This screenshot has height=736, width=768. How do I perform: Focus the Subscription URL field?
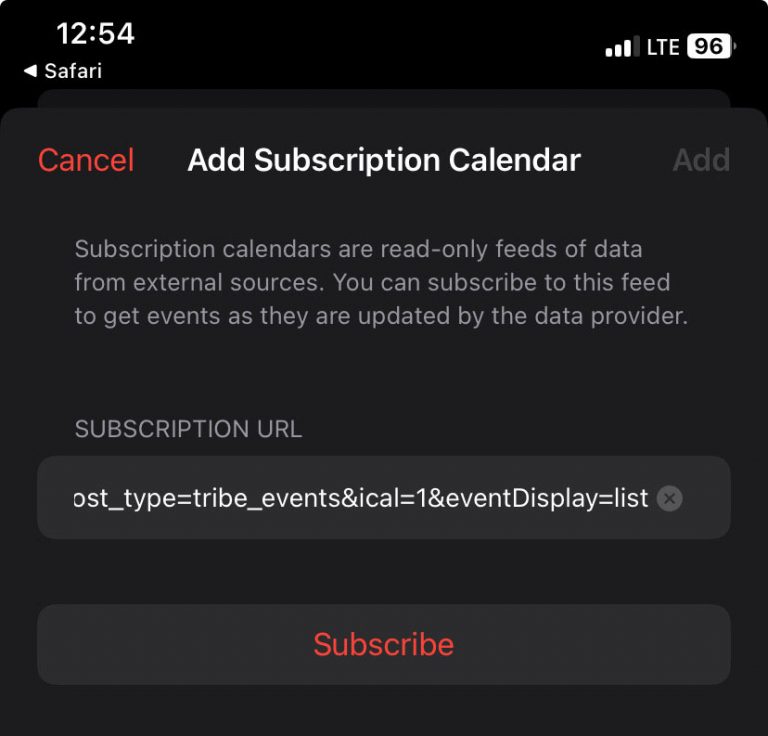click(x=360, y=498)
